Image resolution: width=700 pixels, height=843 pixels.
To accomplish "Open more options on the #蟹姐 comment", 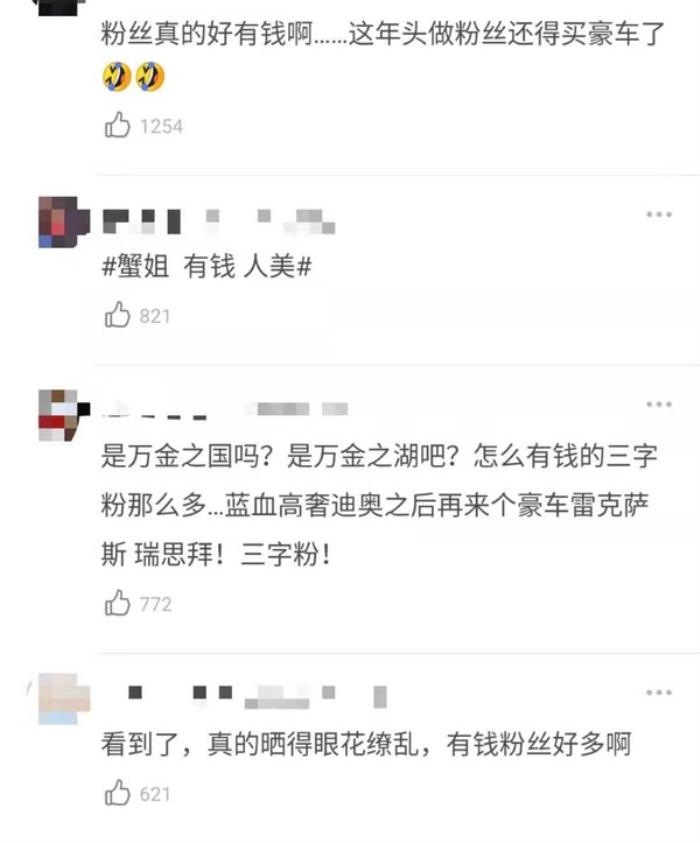I will click(x=658, y=215).
